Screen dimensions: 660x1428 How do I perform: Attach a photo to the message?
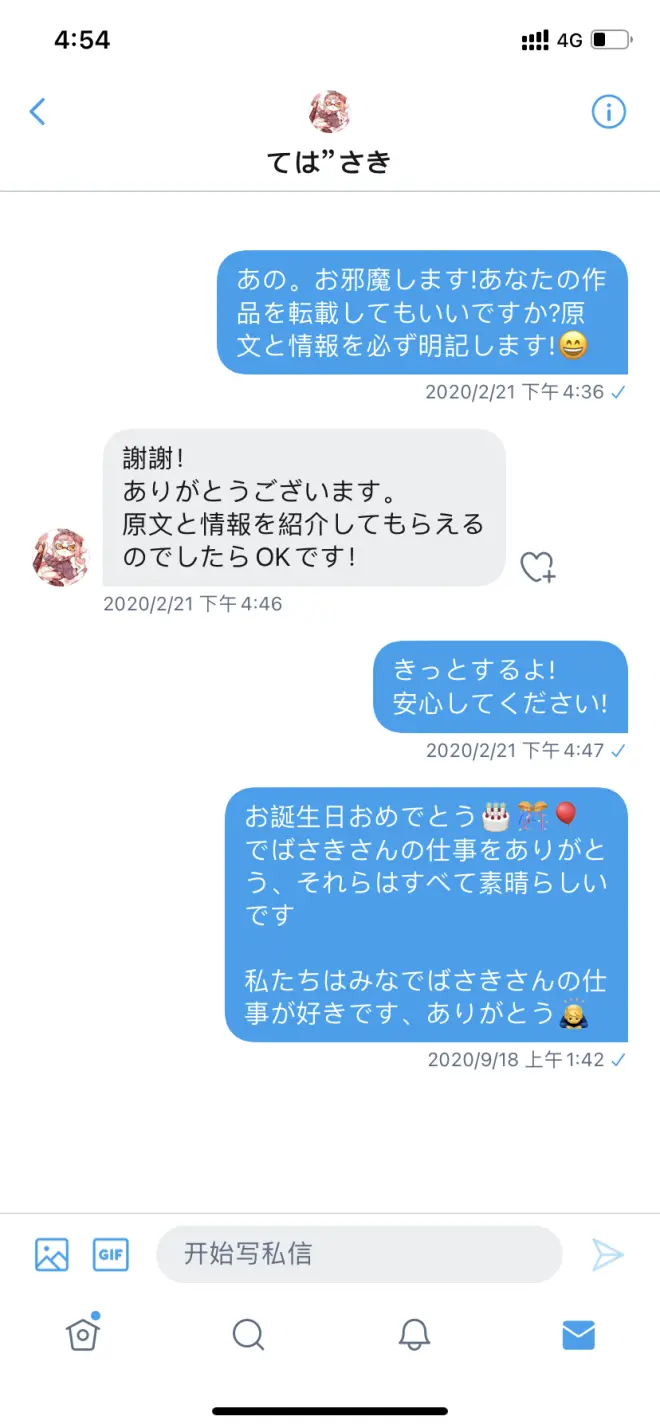52,1254
